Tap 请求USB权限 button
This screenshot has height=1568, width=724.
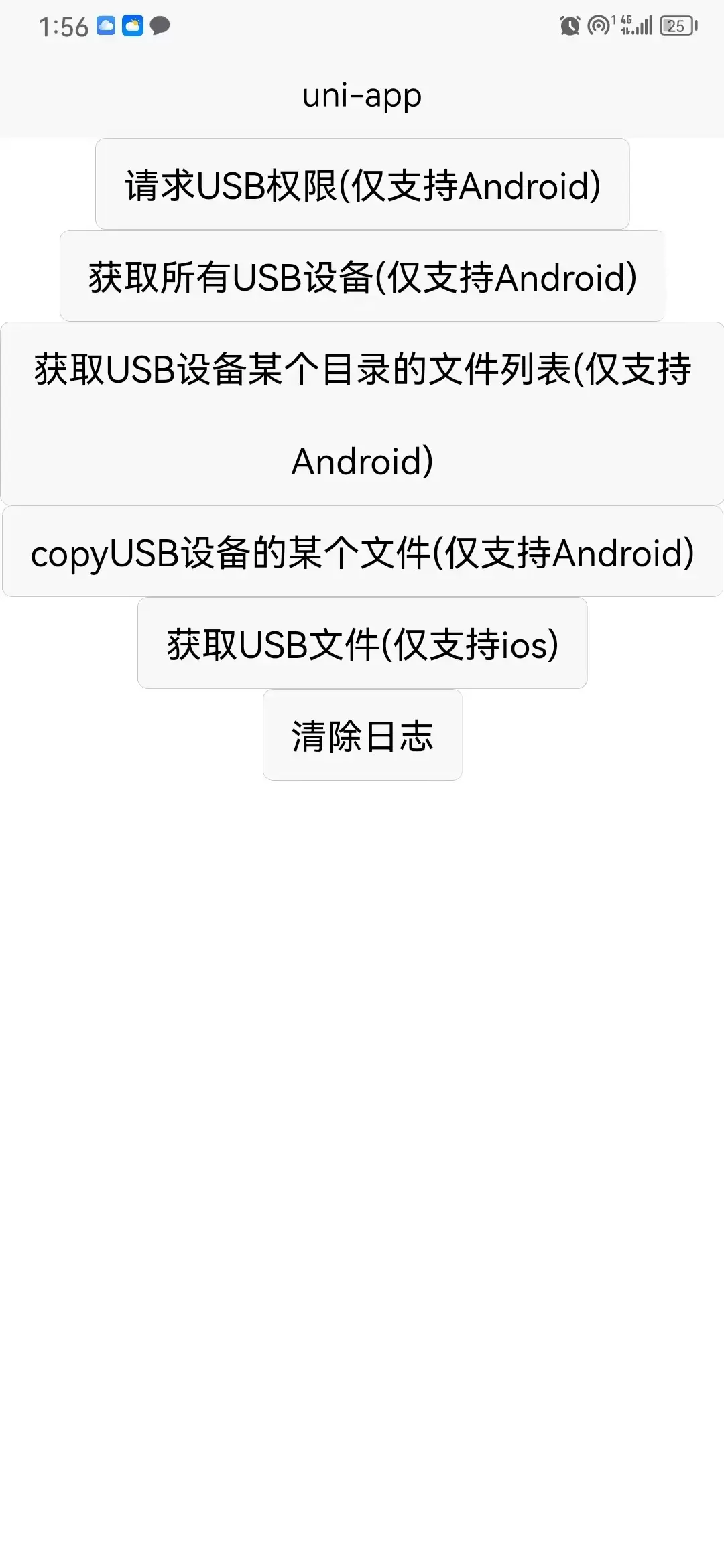coord(362,184)
